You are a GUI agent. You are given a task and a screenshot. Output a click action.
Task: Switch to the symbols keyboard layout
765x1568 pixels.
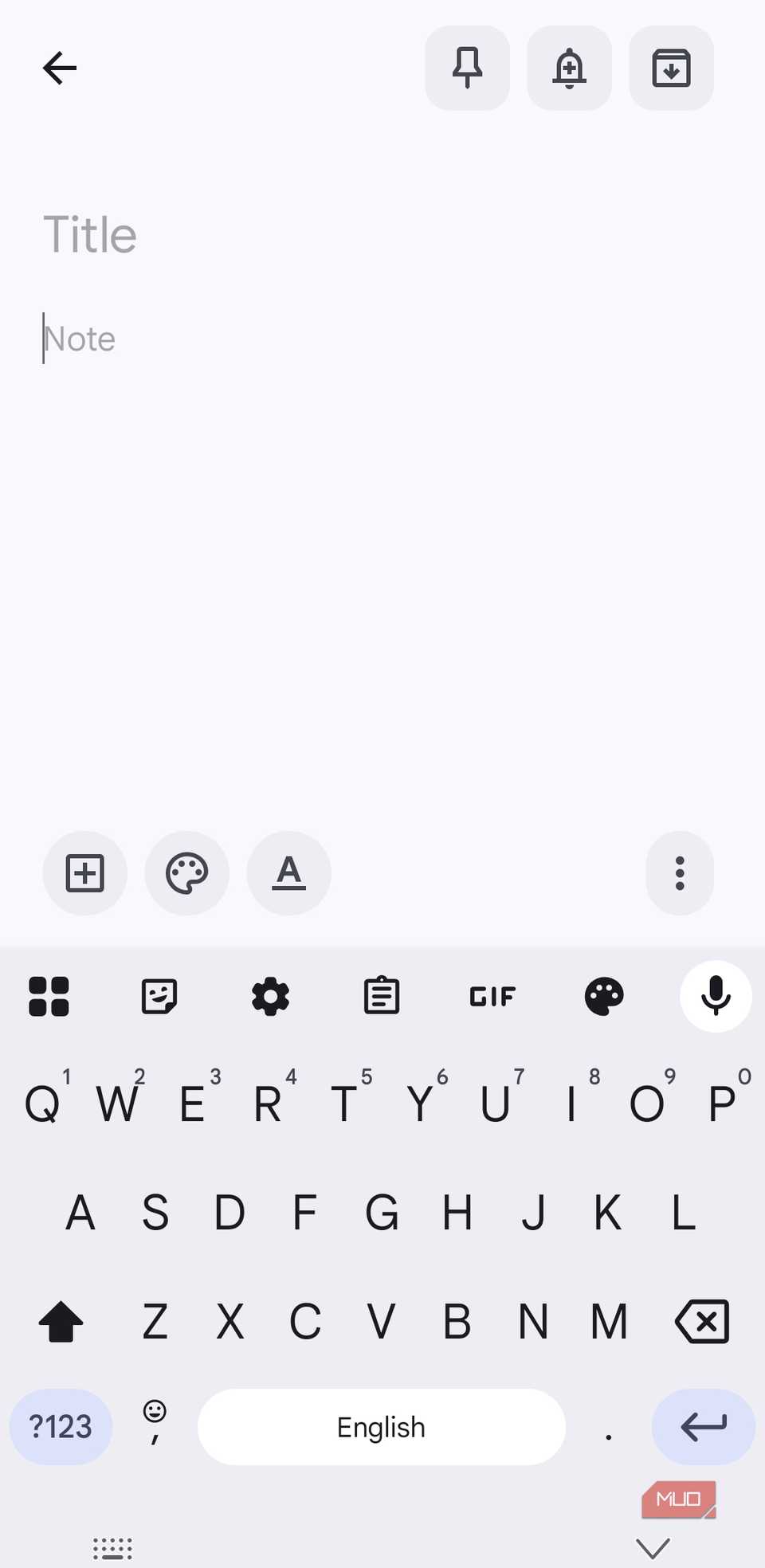(x=61, y=1426)
